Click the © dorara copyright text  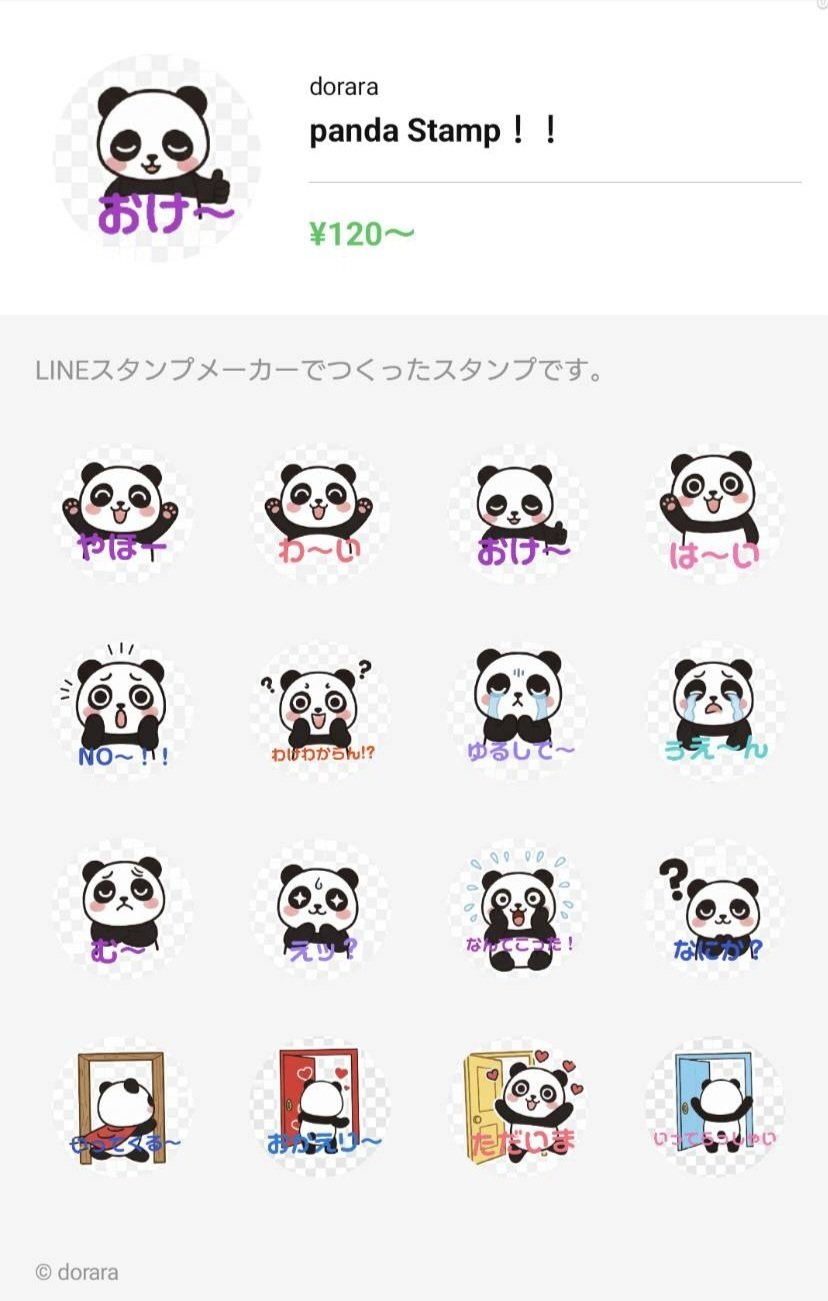76,1273
